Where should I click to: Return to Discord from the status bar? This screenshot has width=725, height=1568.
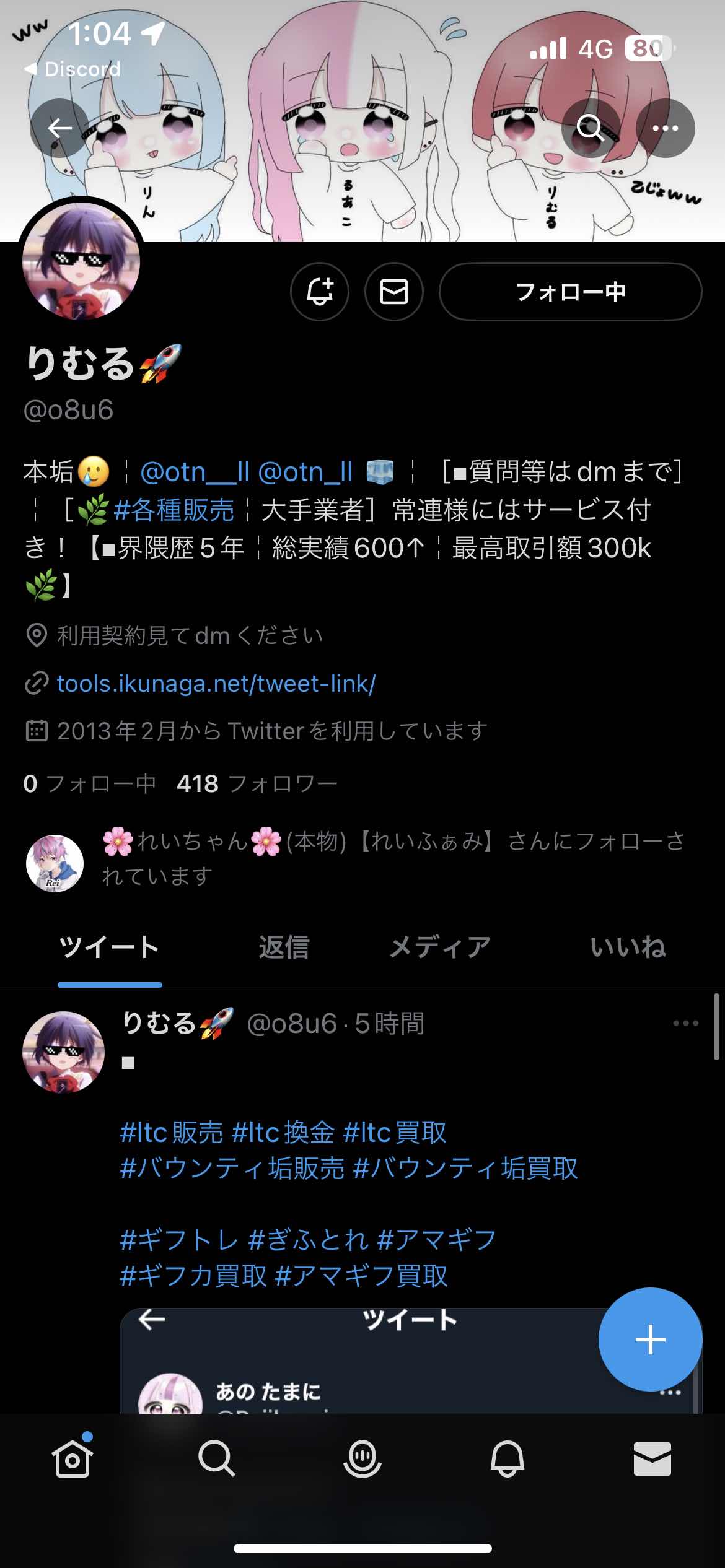coord(73,69)
